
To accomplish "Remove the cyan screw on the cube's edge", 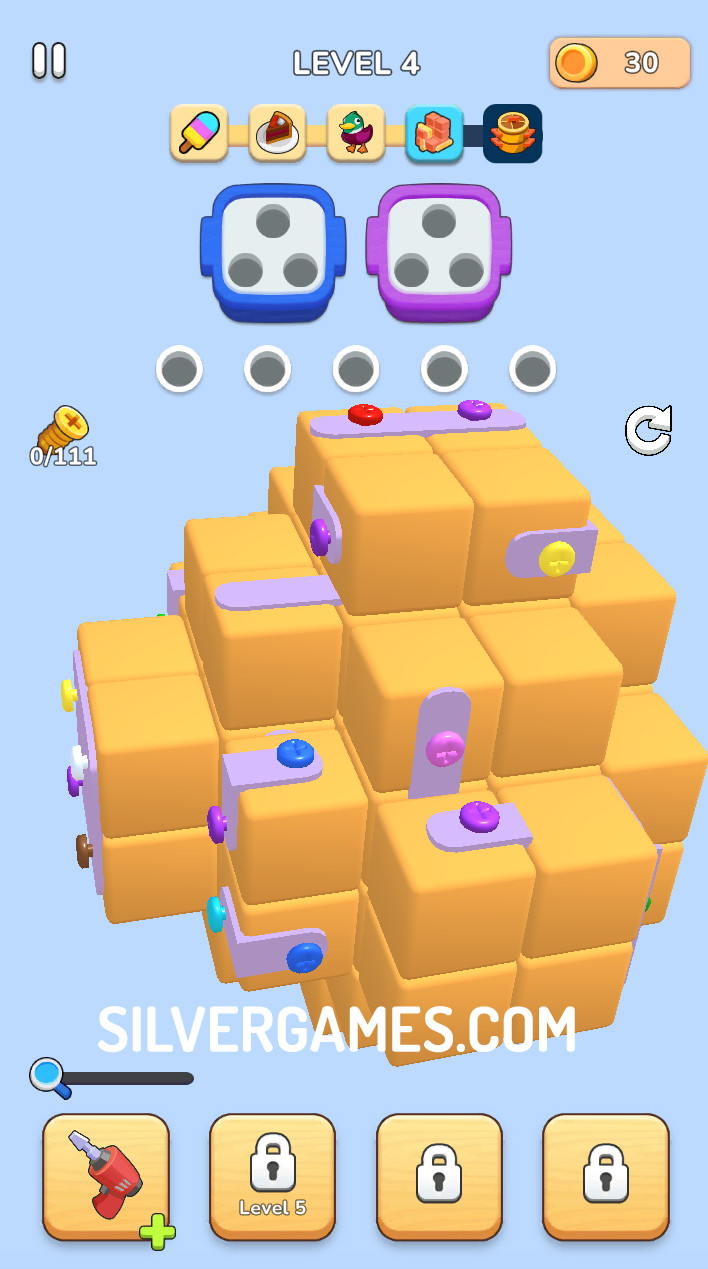I will pyautogui.click(x=215, y=914).
